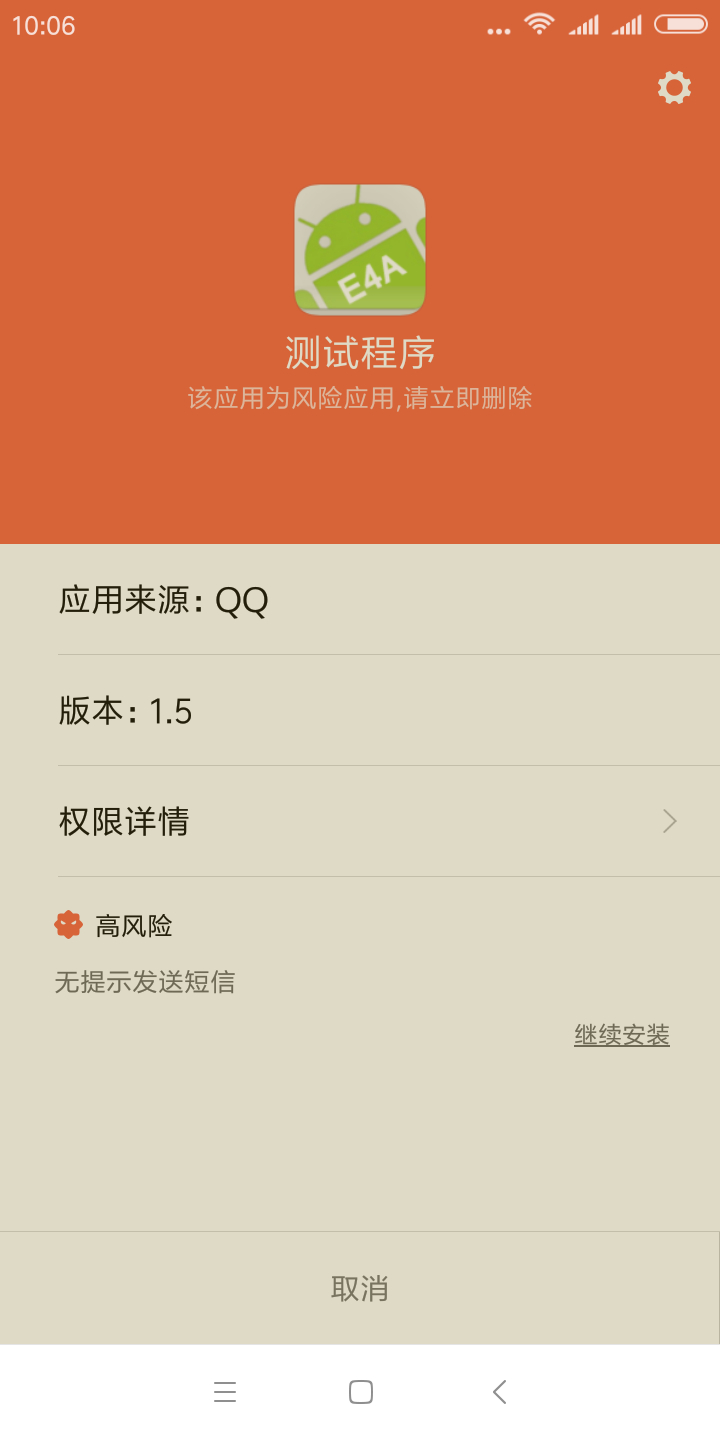Go back using system back button
Image resolution: width=720 pixels, height=1440 pixels.
[x=500, y=1392]
